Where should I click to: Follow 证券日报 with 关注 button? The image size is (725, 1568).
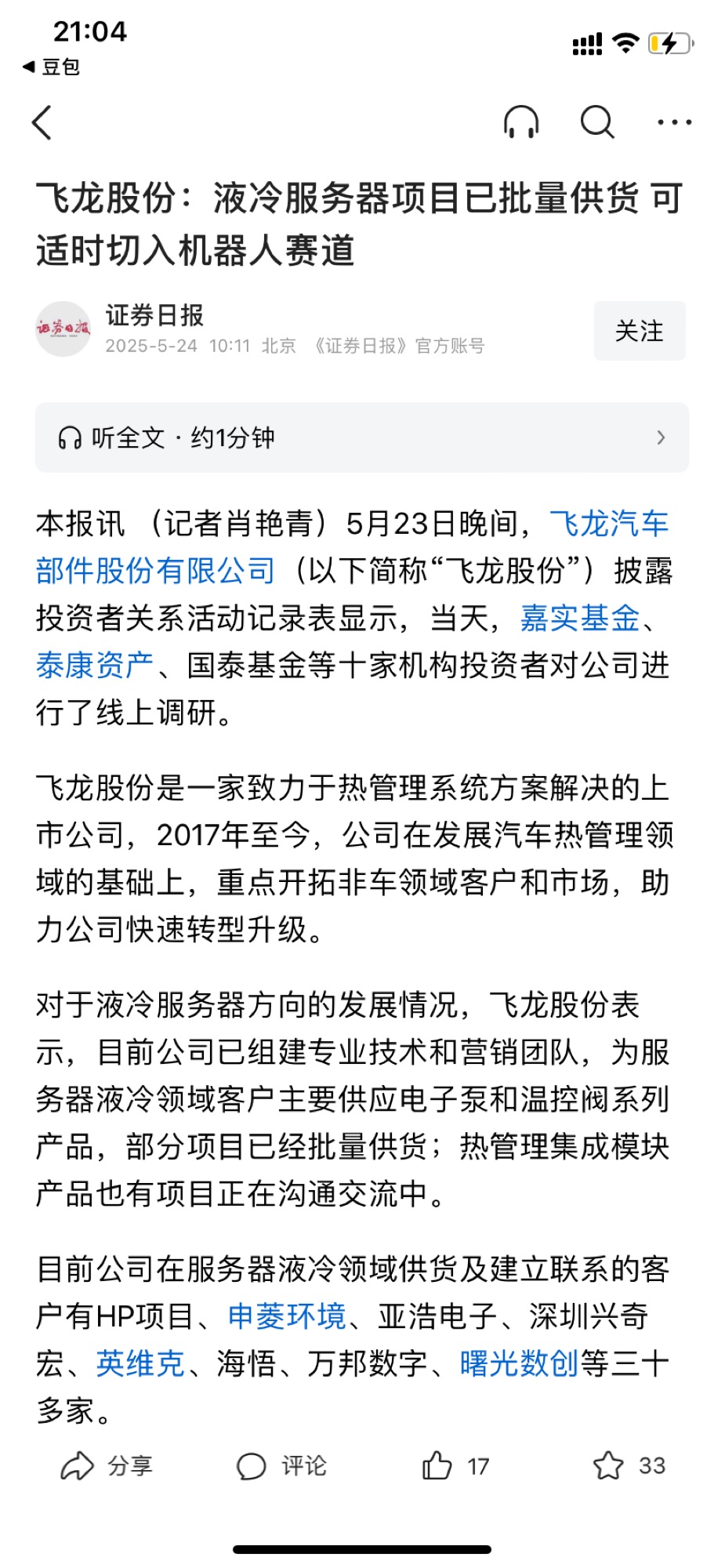click(x=639, y=331)
